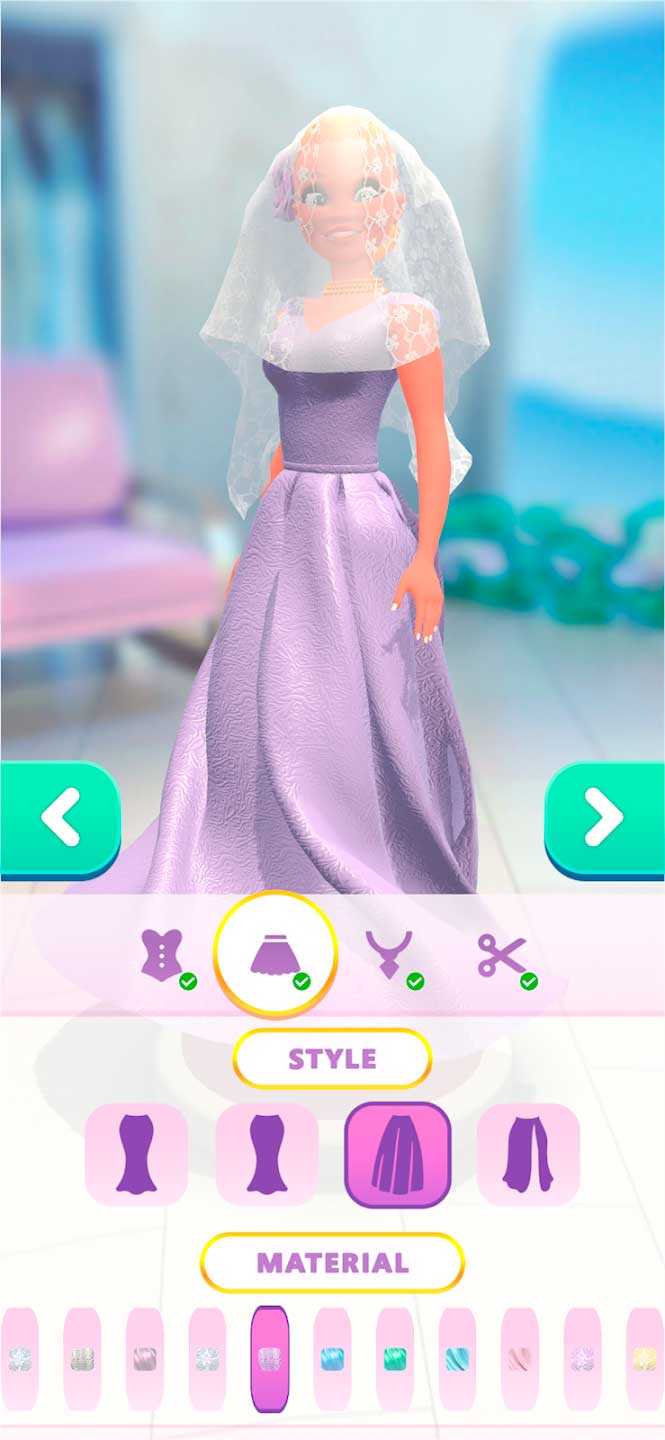Select the pleated ball gown skirt style
This screenshot has width=665, height=1440.
pos(398,1154)
